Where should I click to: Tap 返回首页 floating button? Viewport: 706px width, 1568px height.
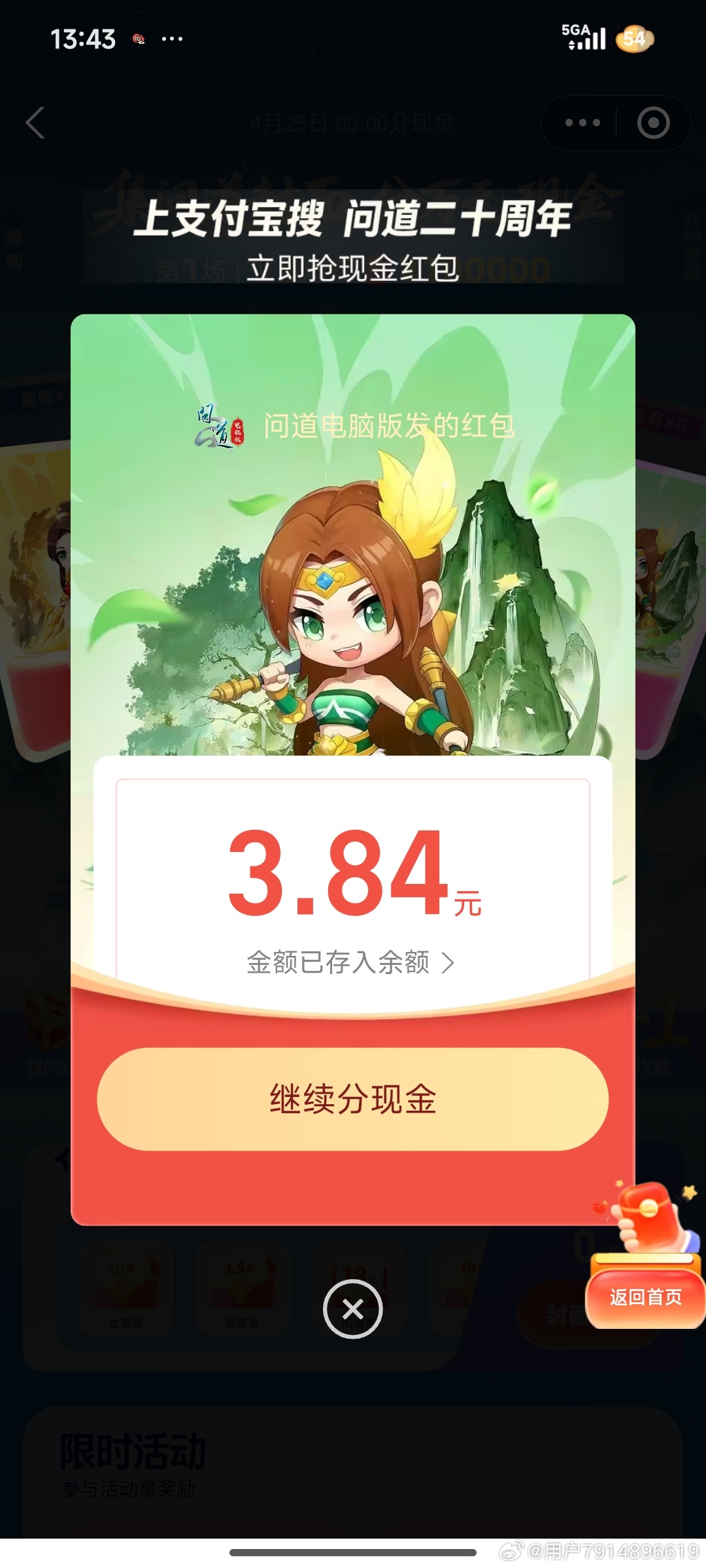645,1297
